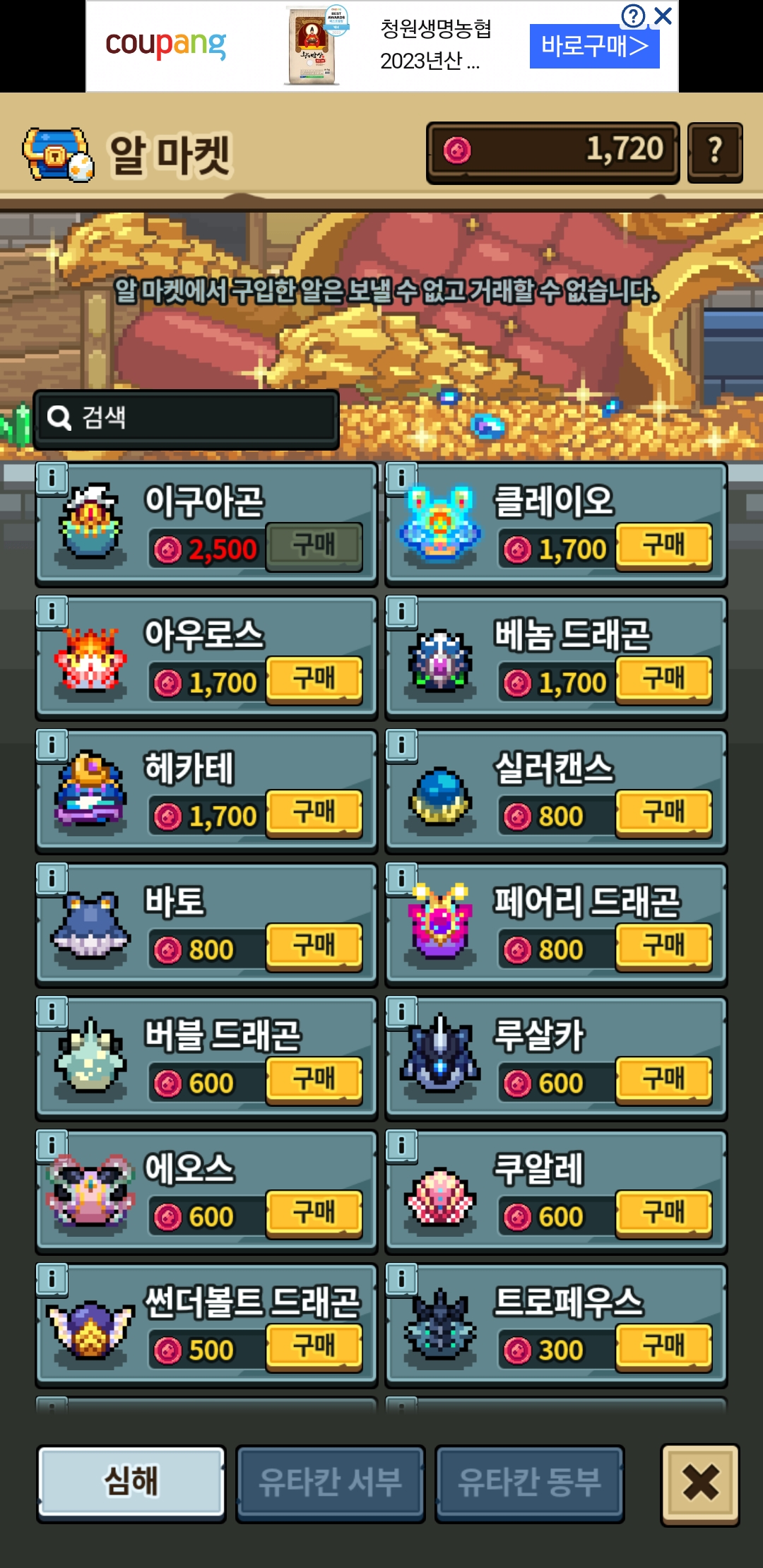763x1568 pixels.
Task: Buy the 베놈 드래곤 egg
Action: pos(663,680)
